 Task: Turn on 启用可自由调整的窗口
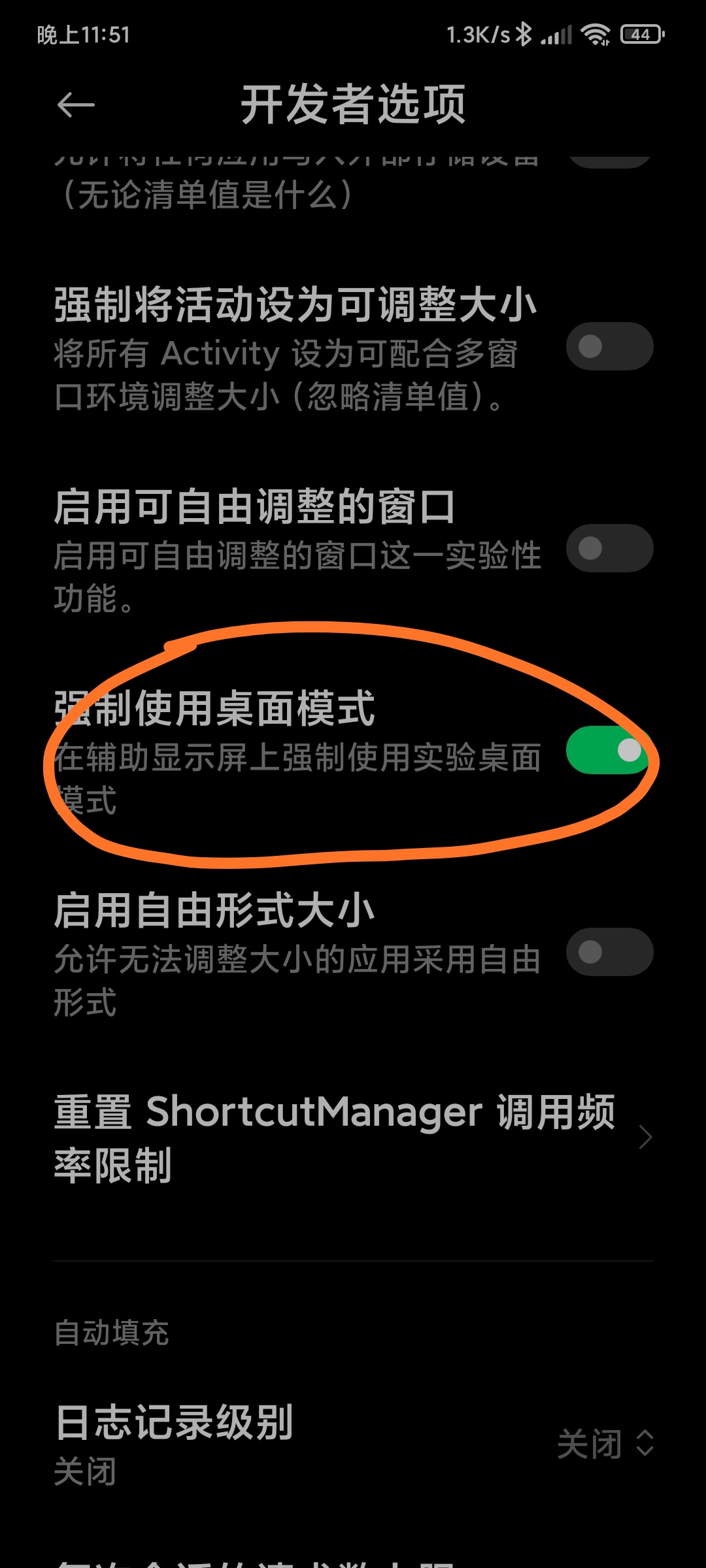coord(609,548)
